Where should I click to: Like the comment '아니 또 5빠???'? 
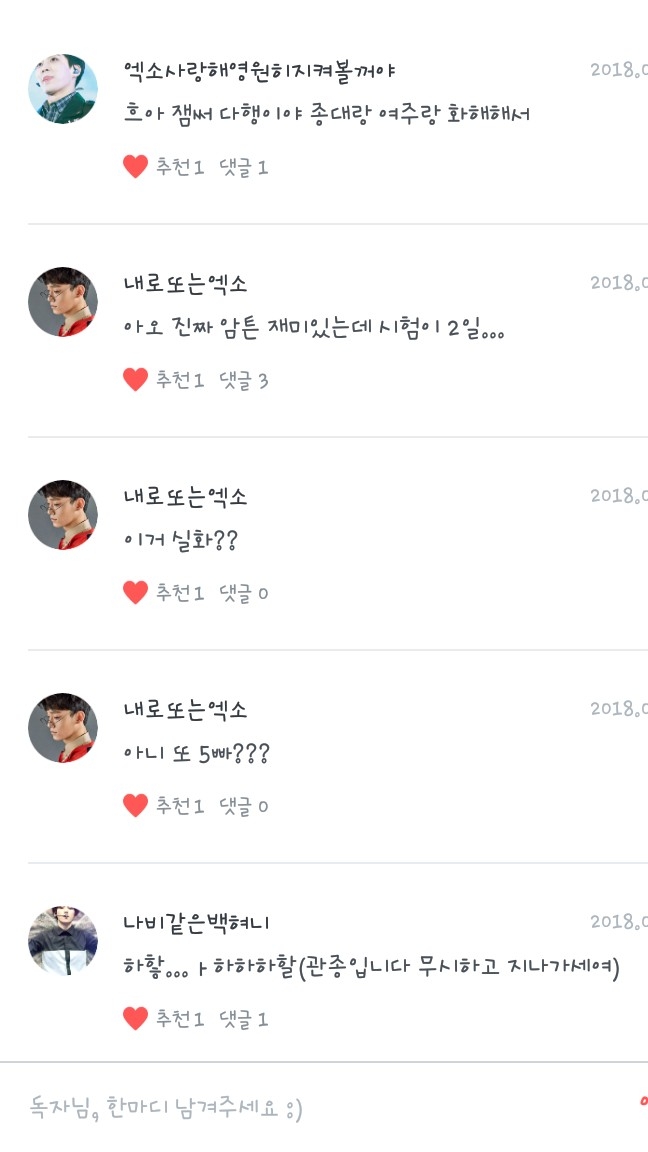[x=136, y=806]
